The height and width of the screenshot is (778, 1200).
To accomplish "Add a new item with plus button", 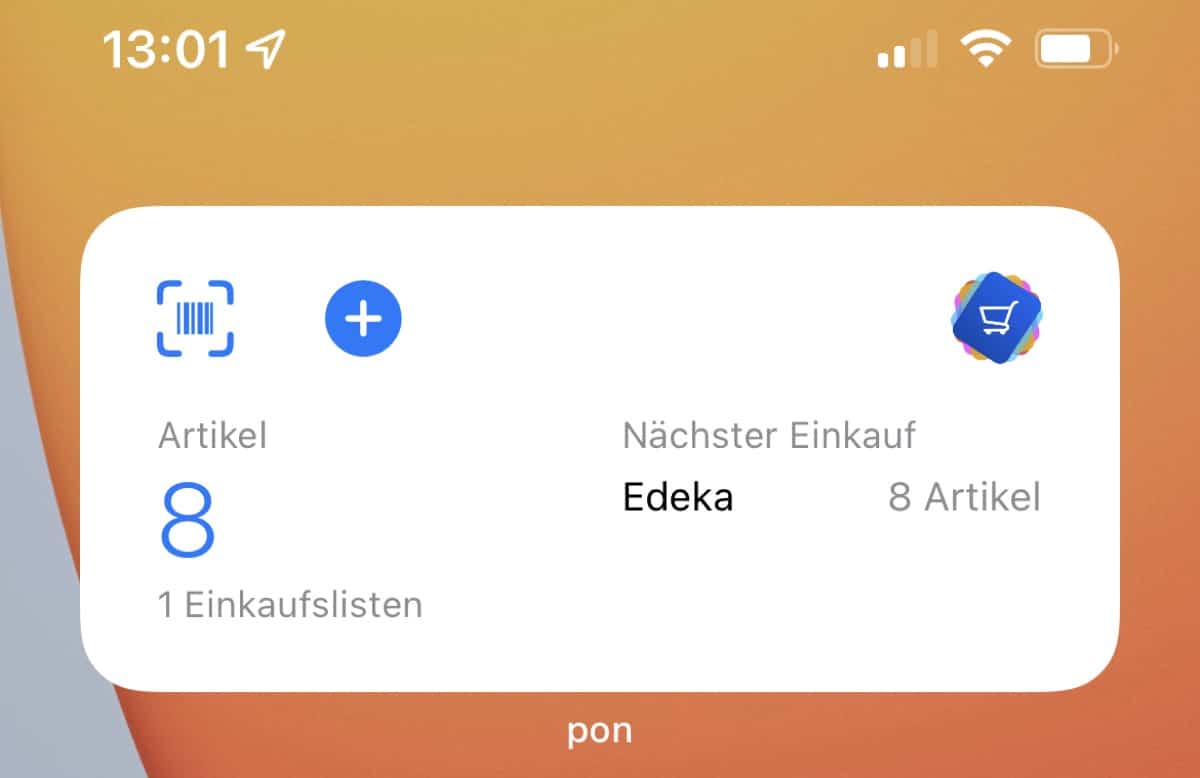I will click(363, 320).
